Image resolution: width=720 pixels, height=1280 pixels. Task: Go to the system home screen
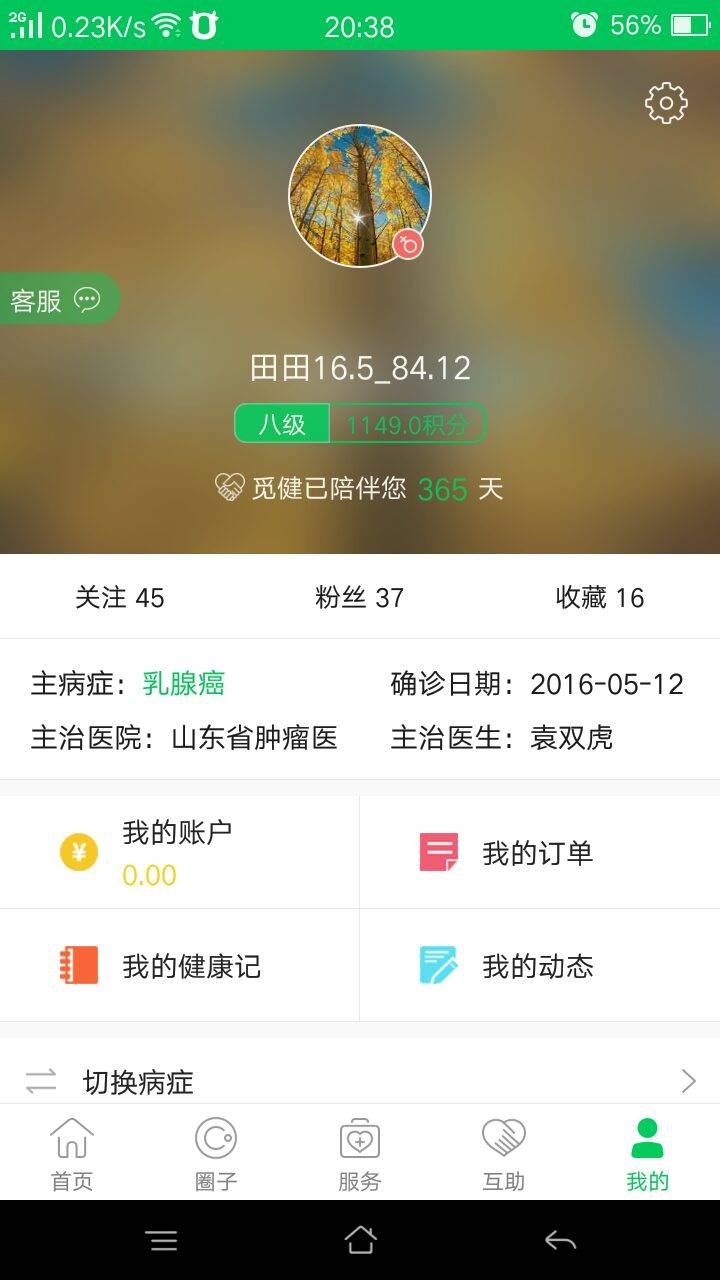click(360, 1241)
